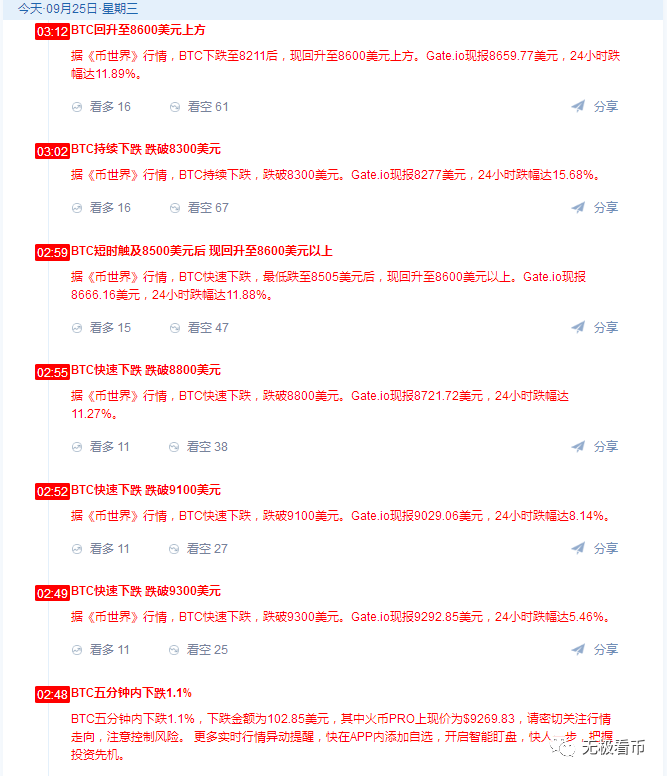
Task: Vote 看空 on 跌破9100美元 news
Action: (199, 549)
